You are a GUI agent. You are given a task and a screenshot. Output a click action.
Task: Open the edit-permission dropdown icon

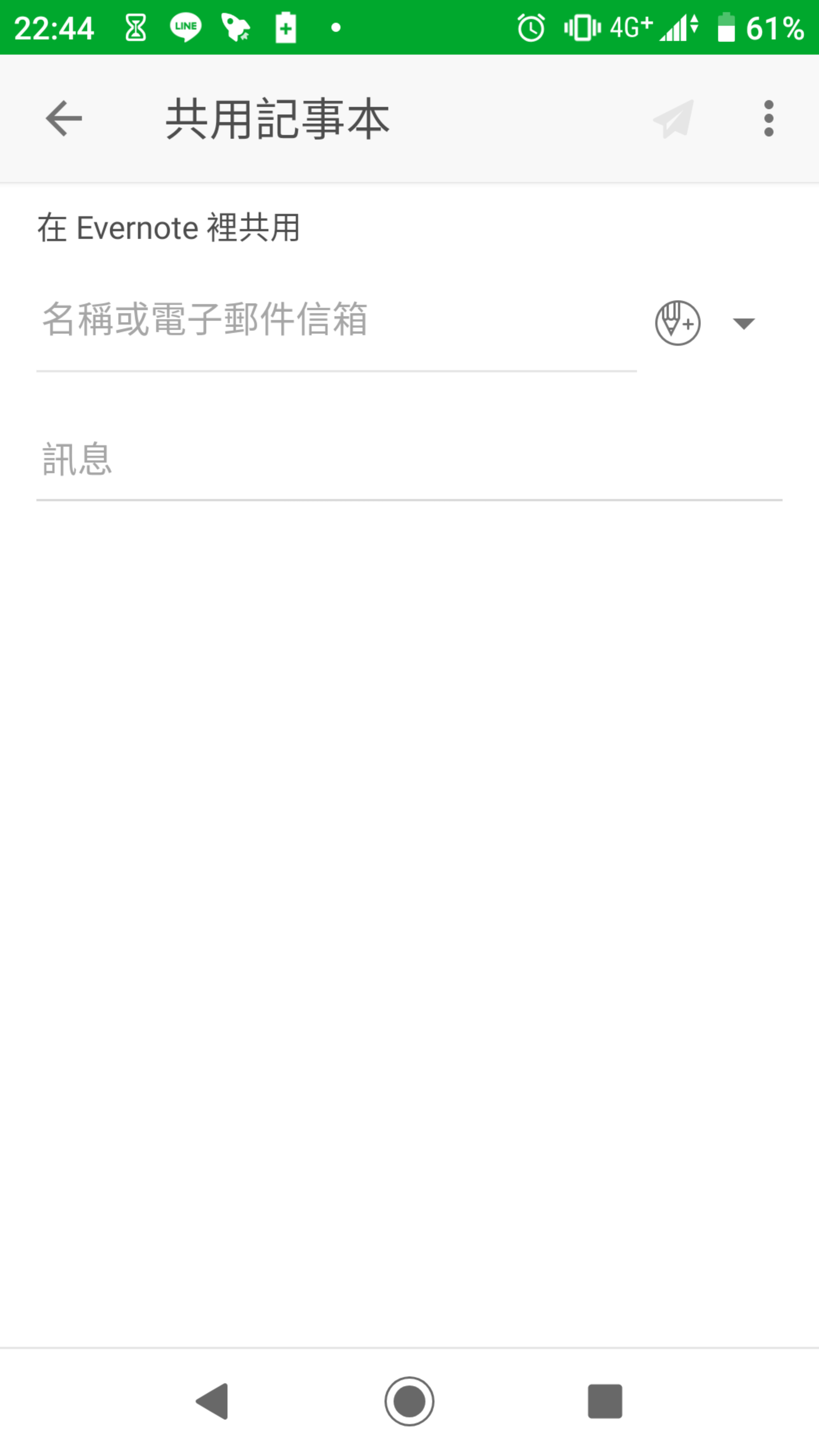coord(705,323)
